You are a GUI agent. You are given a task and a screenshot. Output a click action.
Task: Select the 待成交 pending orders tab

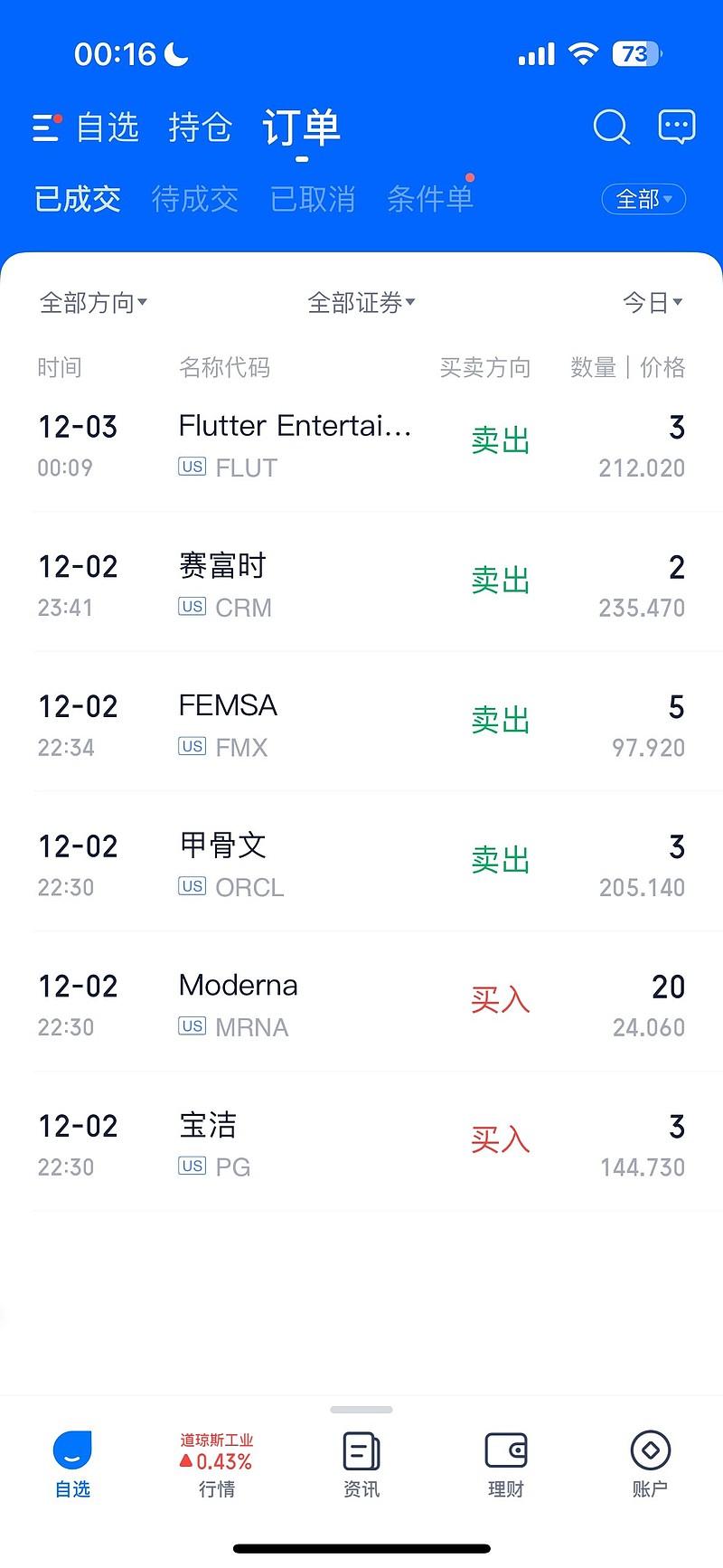click(x=195, y=199)
